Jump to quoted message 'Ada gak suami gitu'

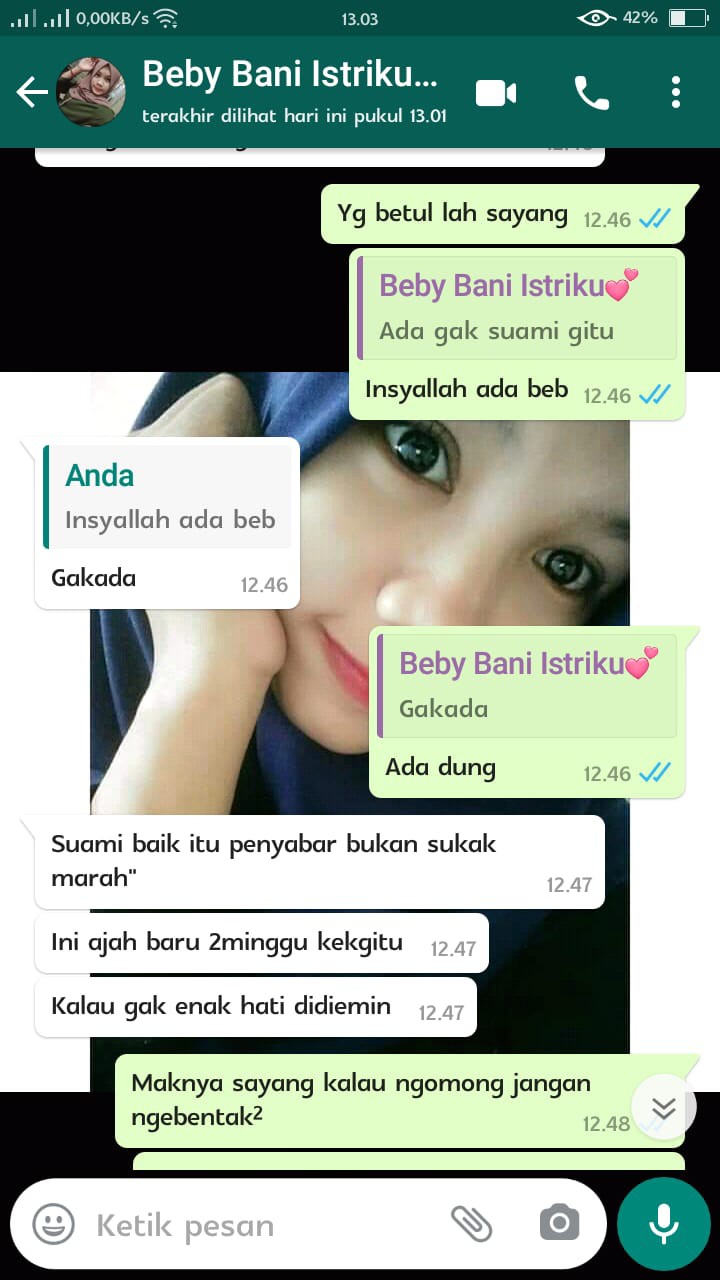pos(517,309)
